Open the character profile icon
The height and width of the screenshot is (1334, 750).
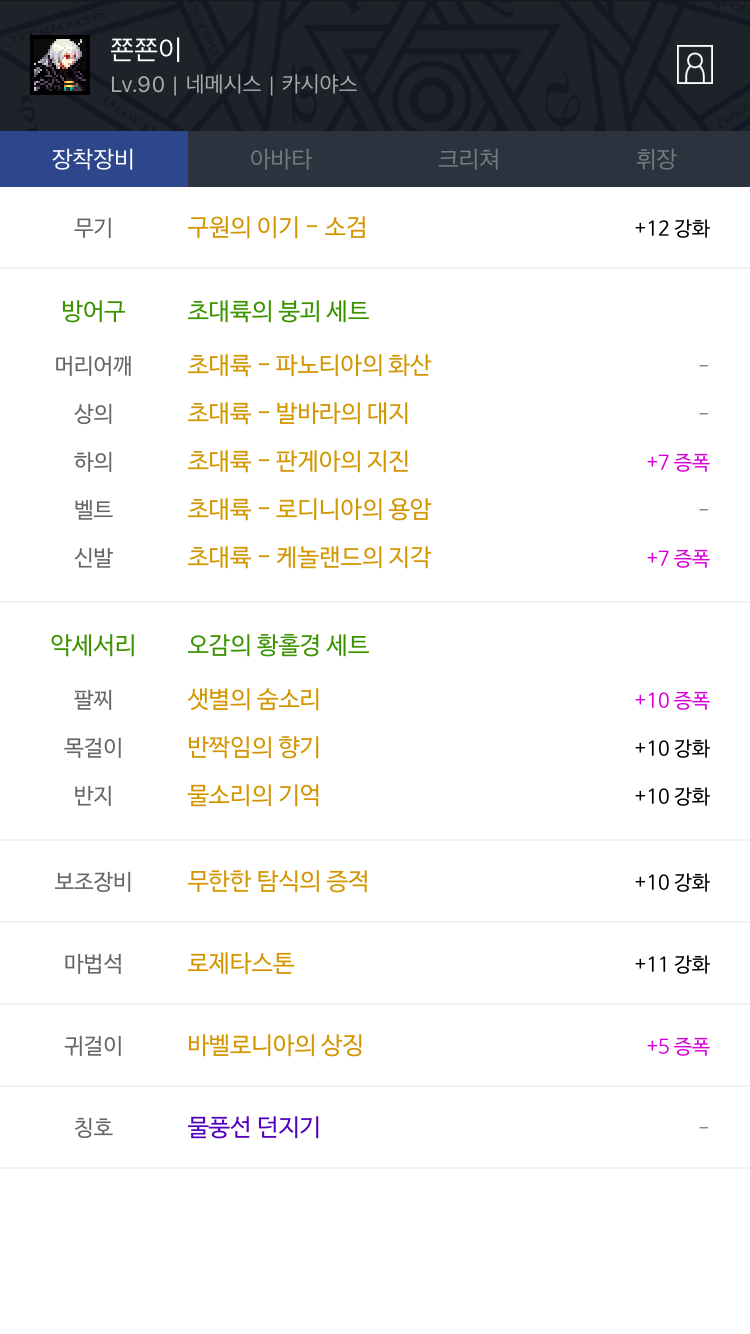695,65
